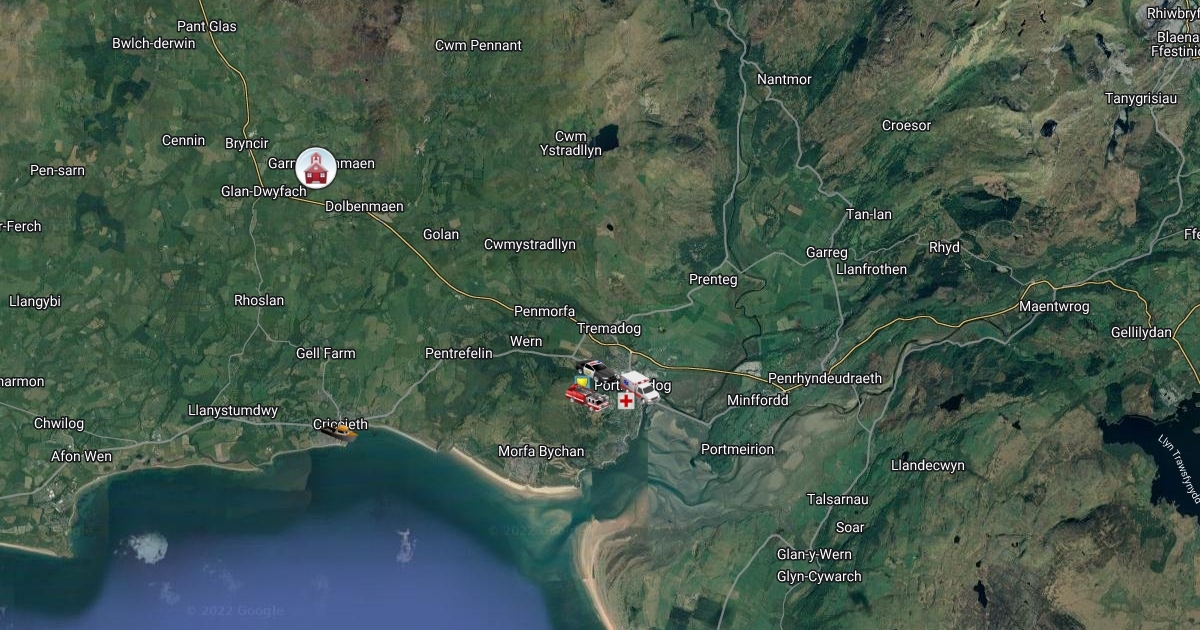Select the red fire engine marker
The width and height of the screenshot is (1200, 630).
coord(587,399)
